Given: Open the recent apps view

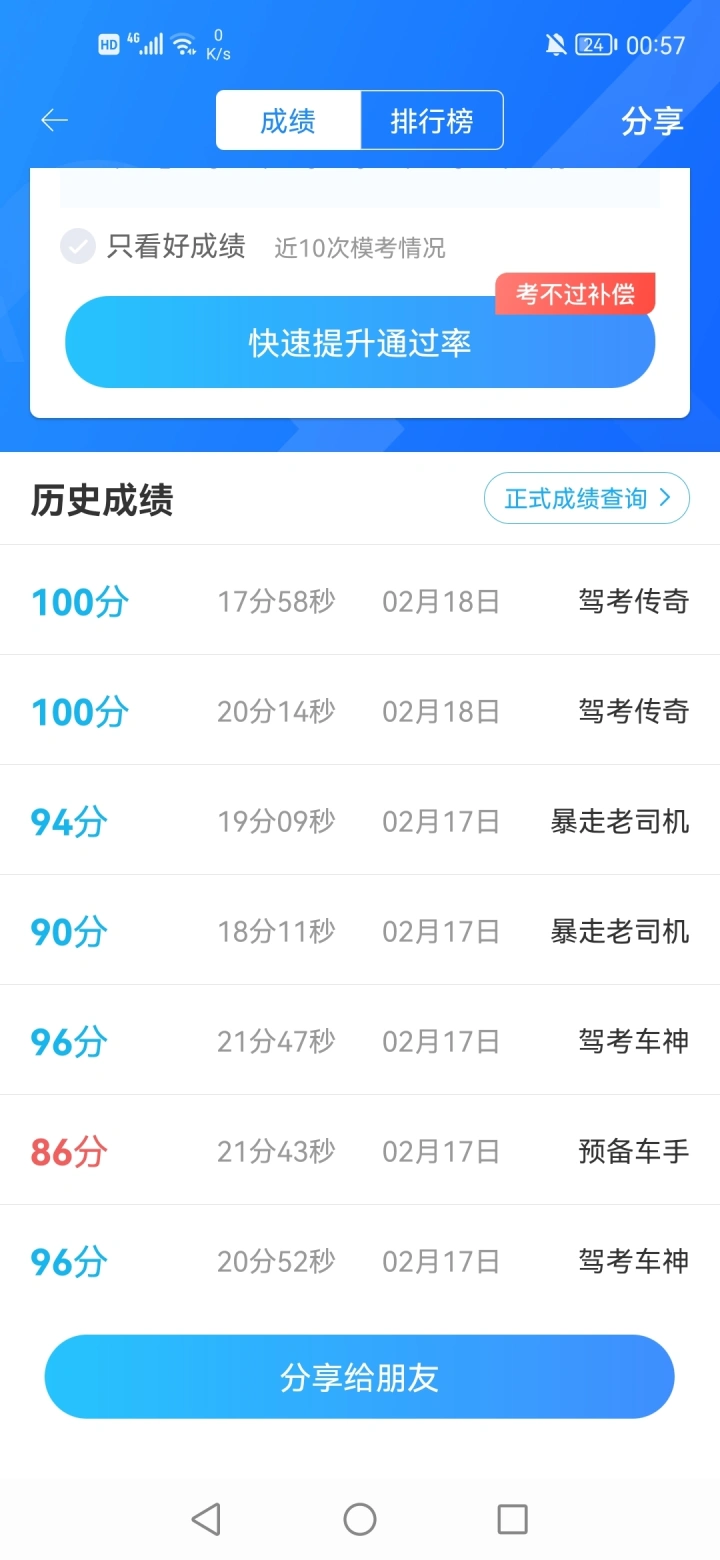Looking at the screenshot, I should [x=512, y=1520].
